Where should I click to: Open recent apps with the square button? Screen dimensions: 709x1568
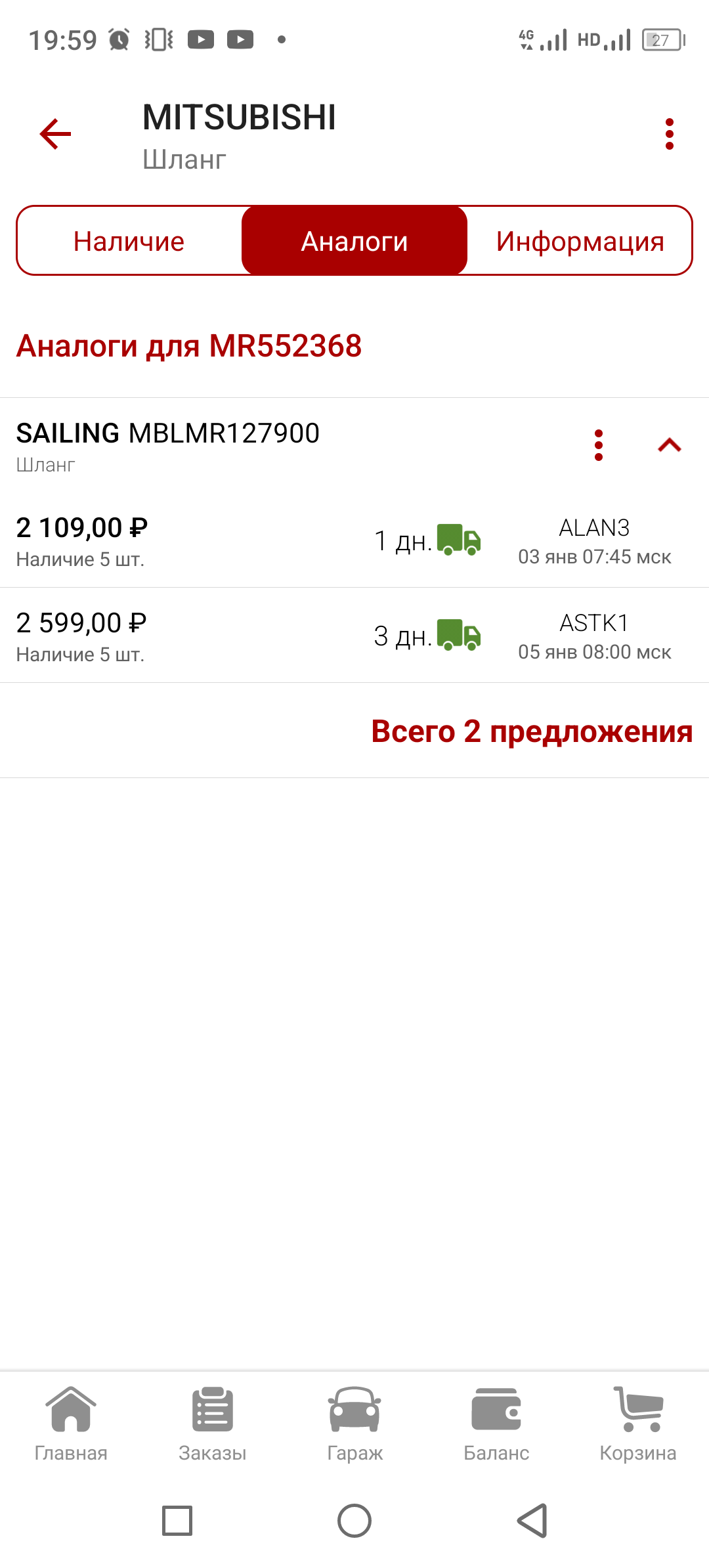177,1520
